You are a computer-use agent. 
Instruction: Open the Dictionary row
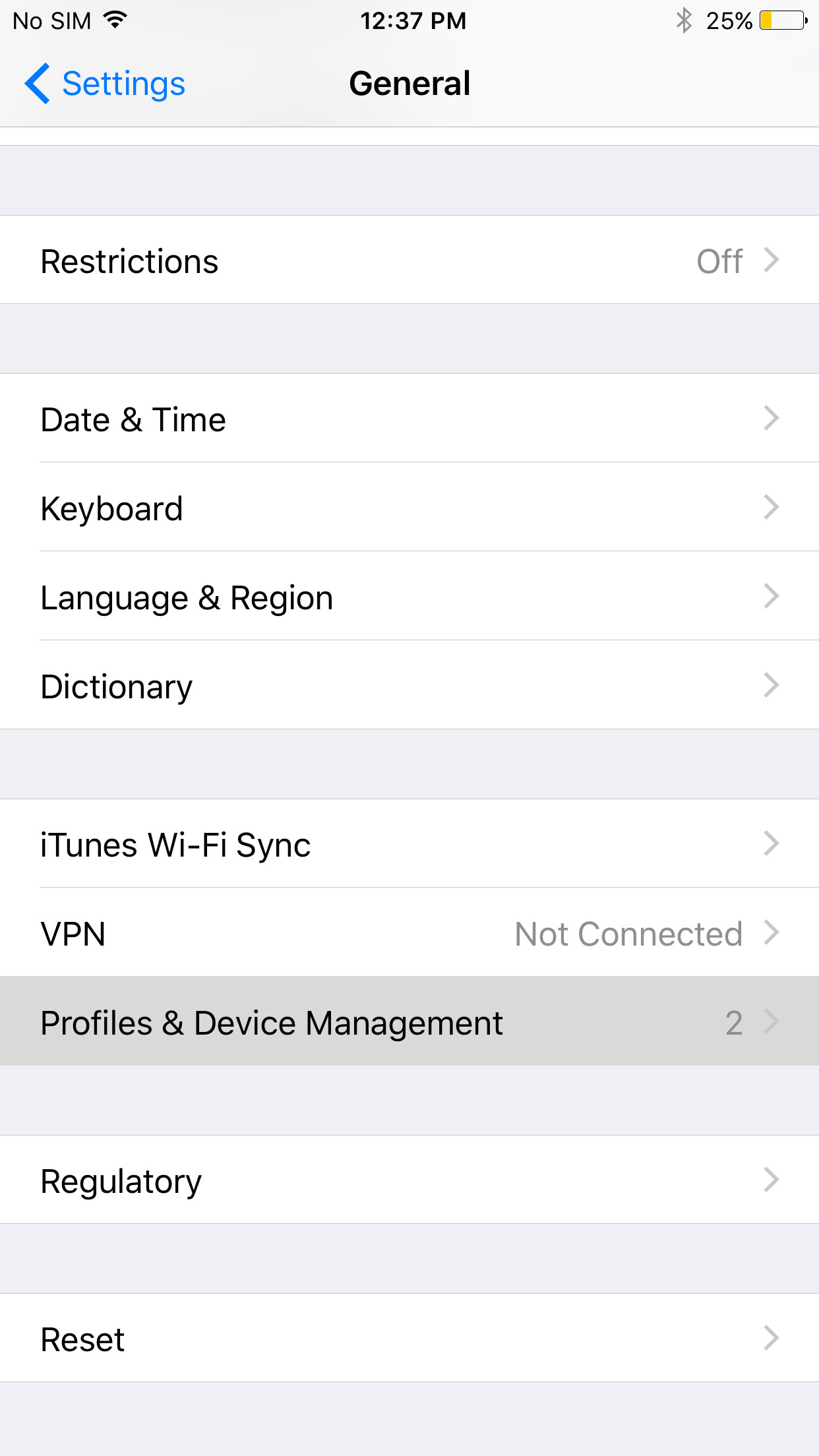tap(409, 686)
